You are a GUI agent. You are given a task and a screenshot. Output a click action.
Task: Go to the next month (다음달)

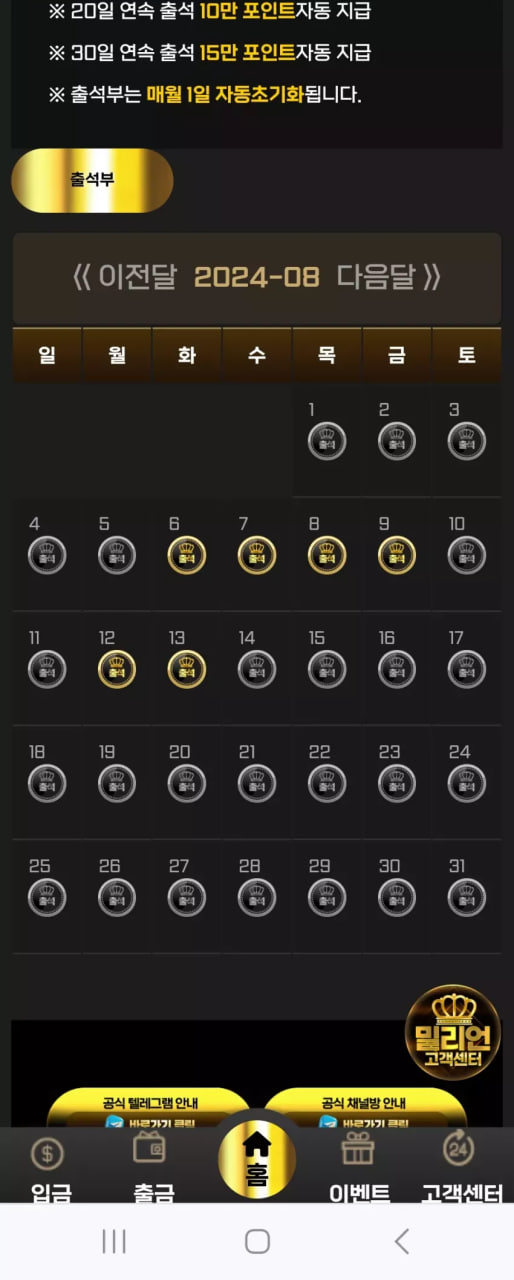tap(389, 277)
